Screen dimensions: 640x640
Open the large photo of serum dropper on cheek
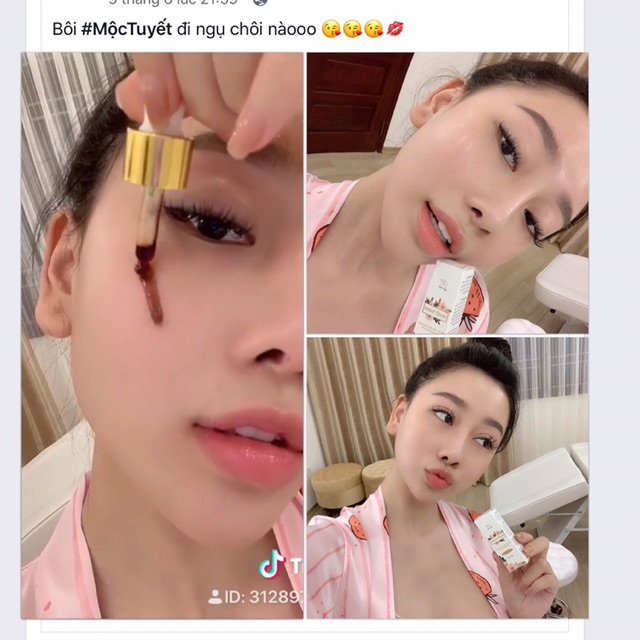(x=163, y=335)
